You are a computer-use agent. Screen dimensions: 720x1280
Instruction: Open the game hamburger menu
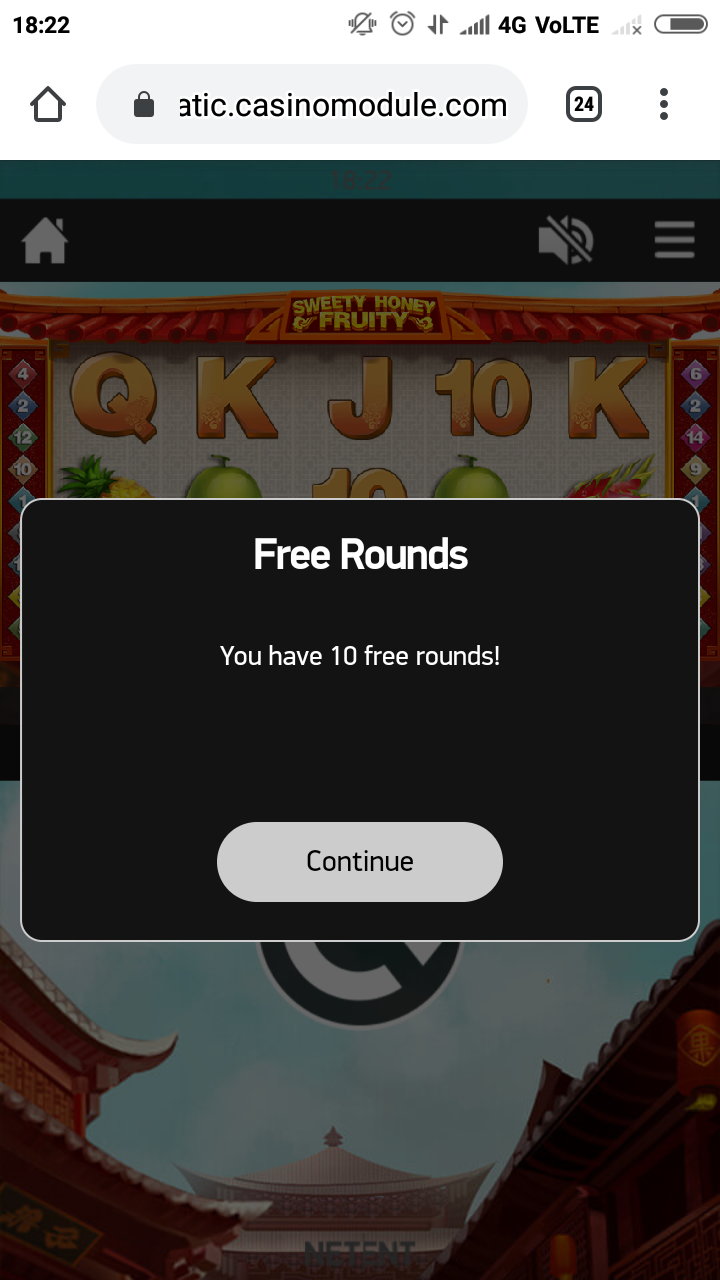tap(674, 241)
